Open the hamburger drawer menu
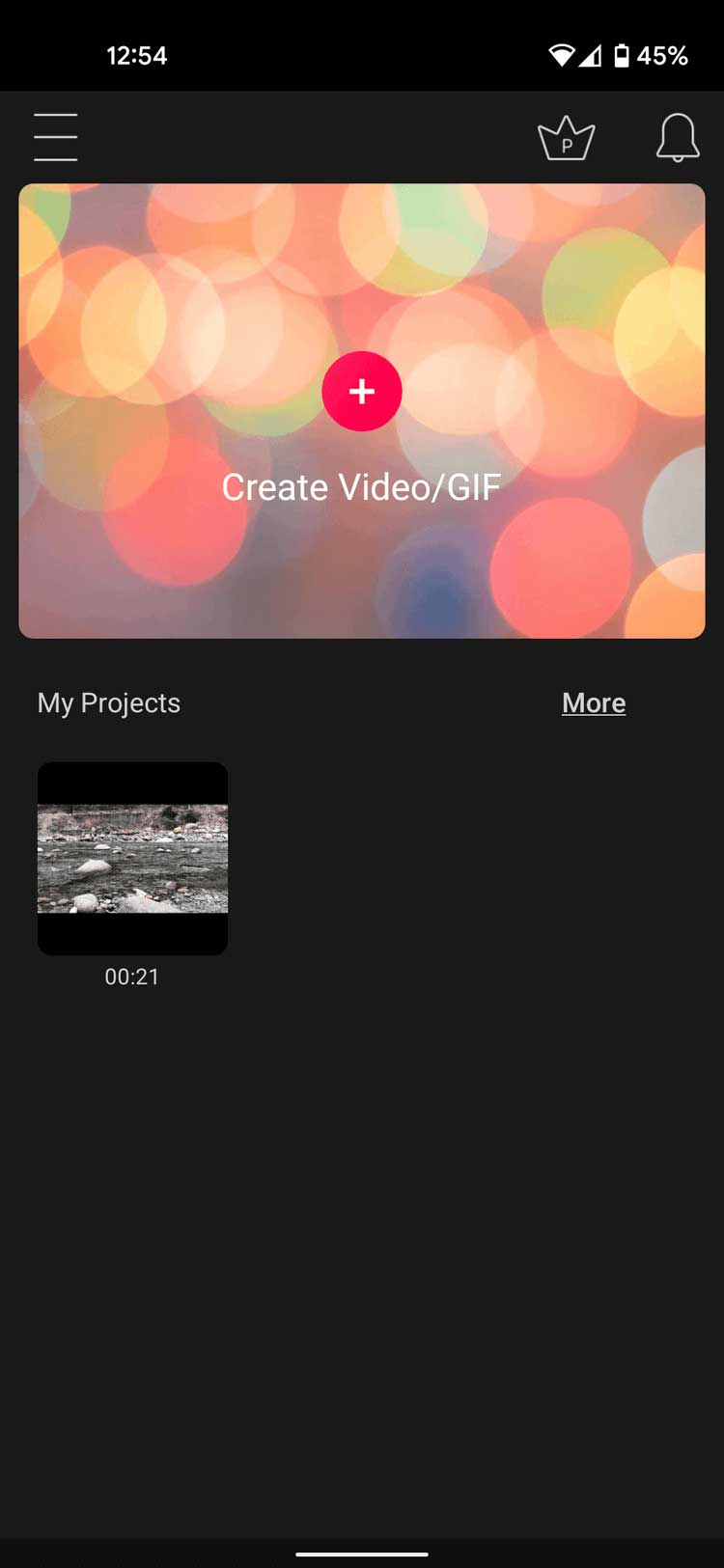 coord(55,137)
